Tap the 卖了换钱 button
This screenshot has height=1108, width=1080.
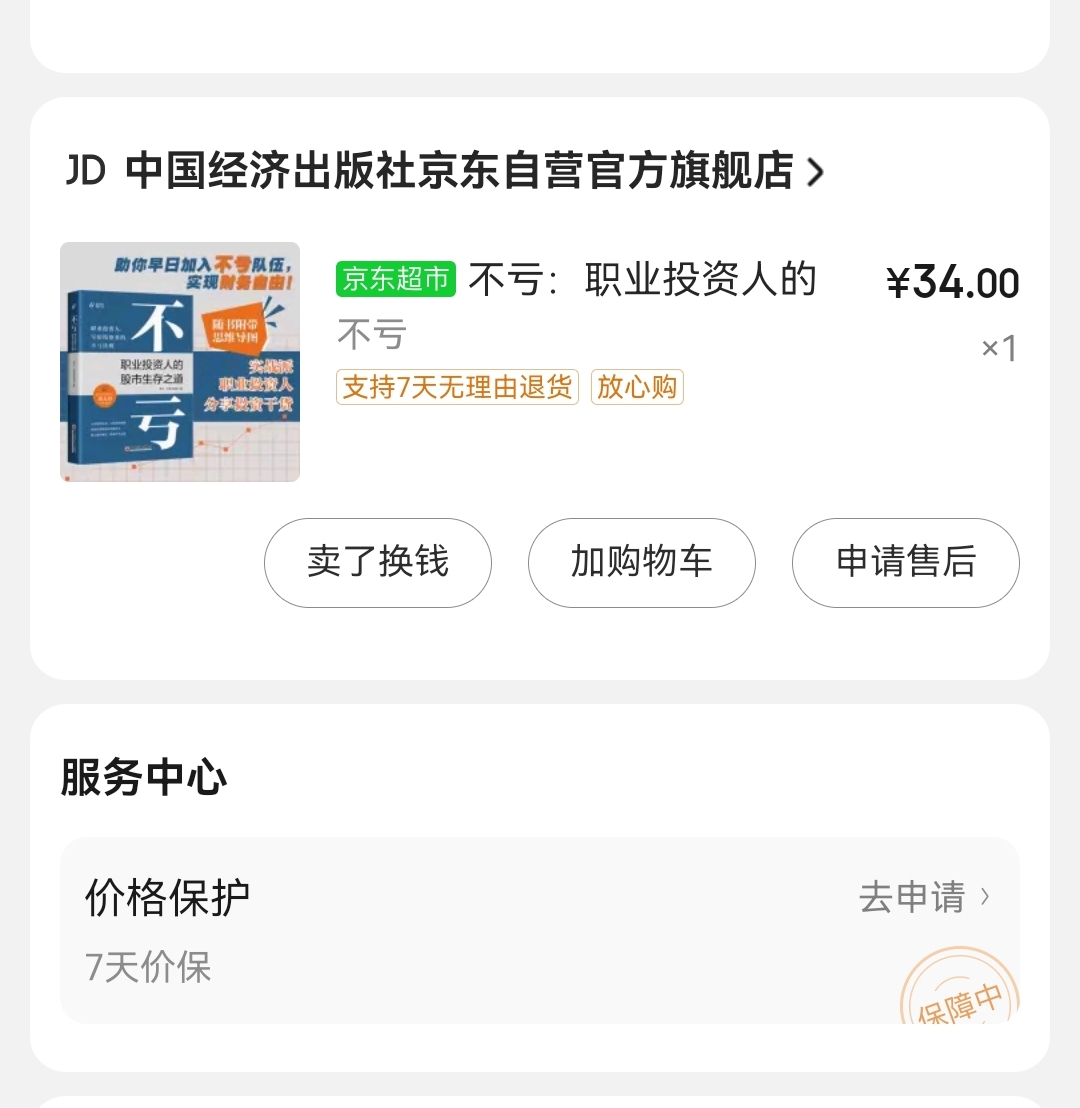pos(378,563)
